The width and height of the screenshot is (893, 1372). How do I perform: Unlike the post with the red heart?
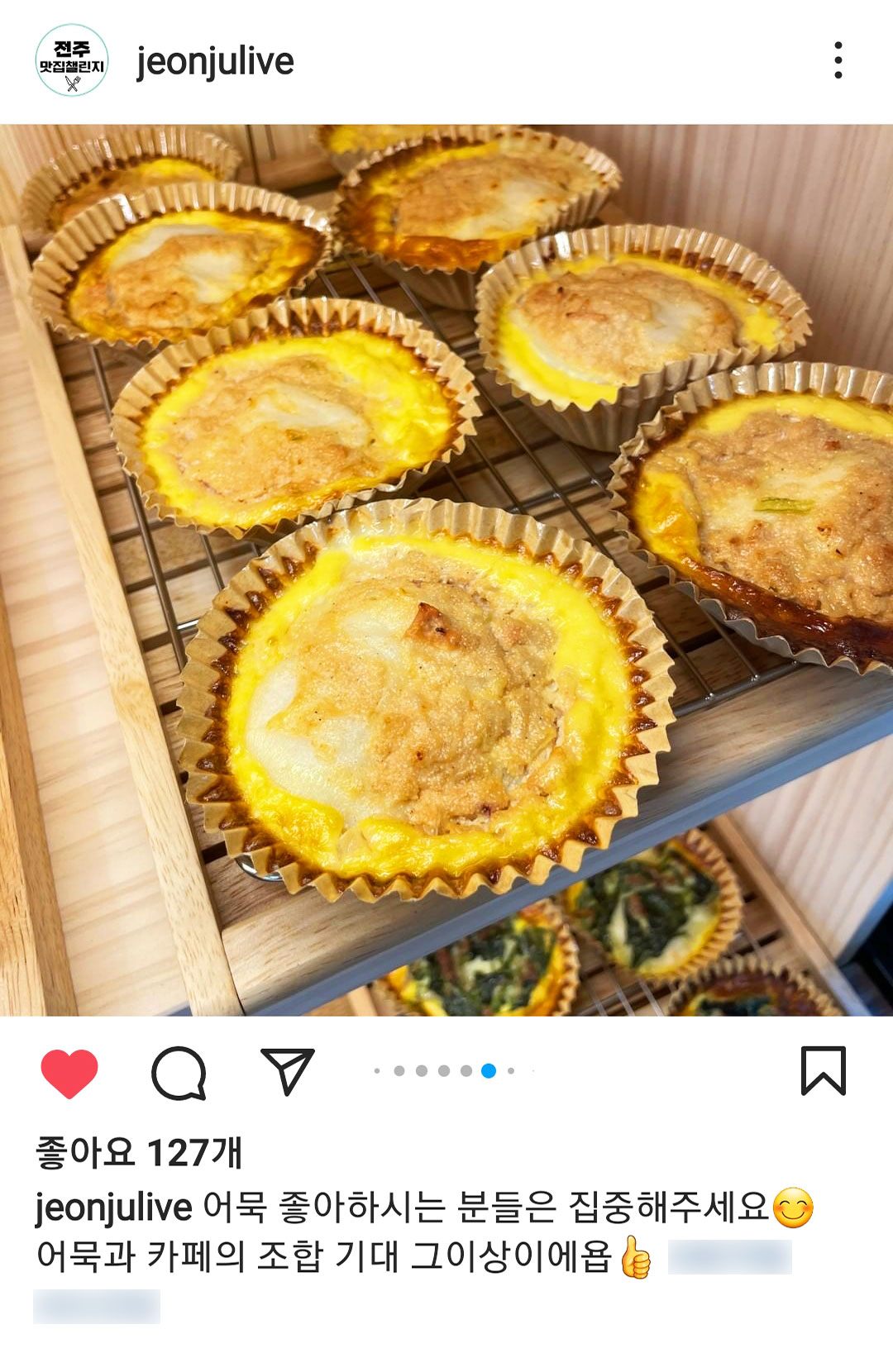pyautogui.click(x=69, y=1072)
